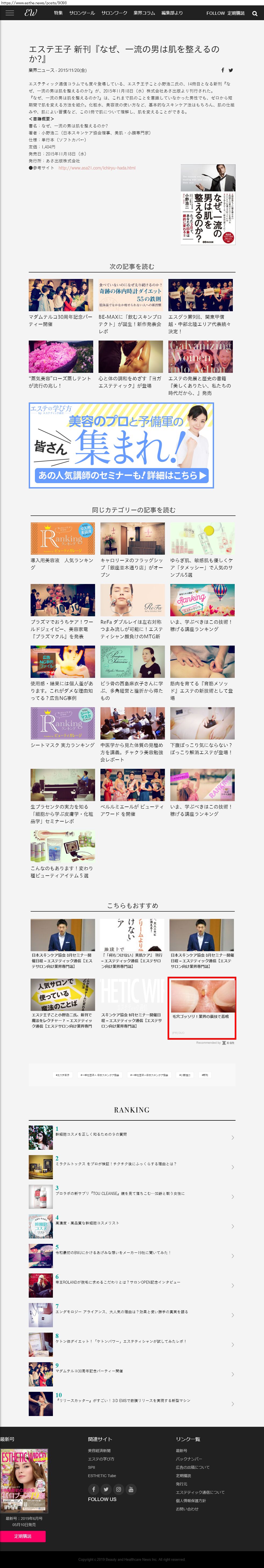Share article on Facebook

(223, 70)
